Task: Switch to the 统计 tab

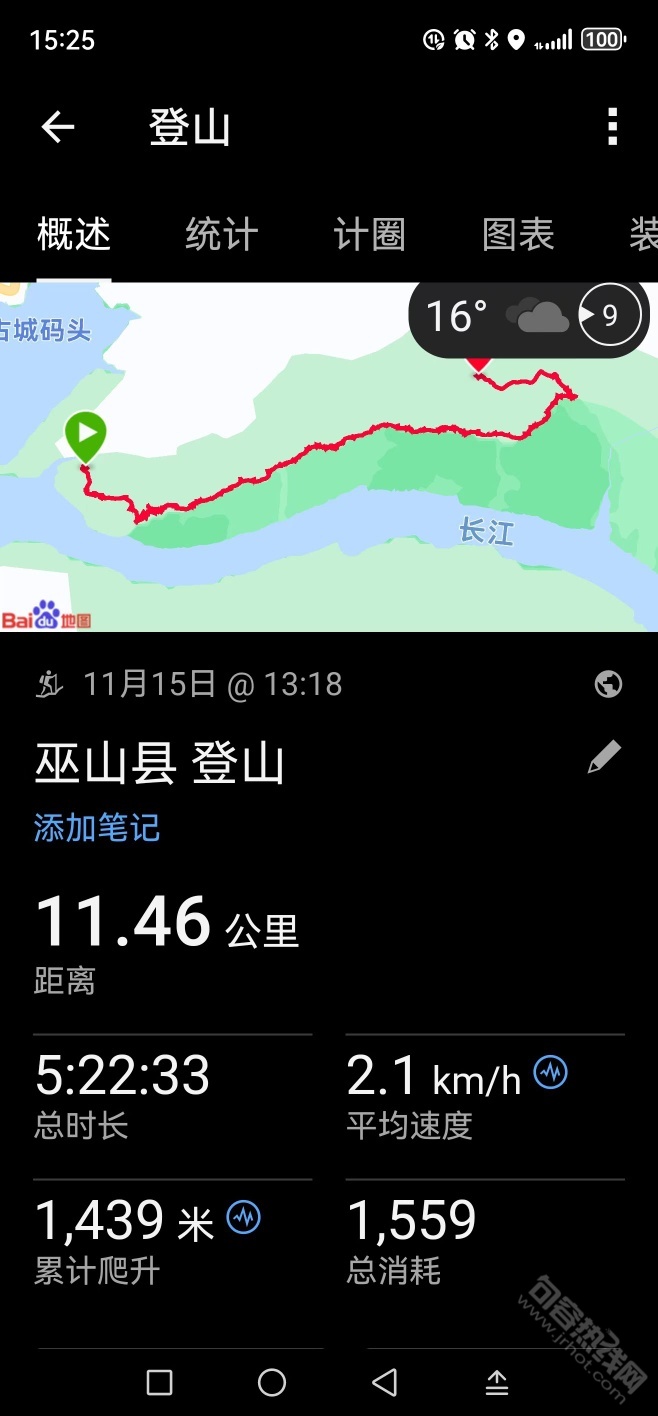Action: click(x=222, y=235)
